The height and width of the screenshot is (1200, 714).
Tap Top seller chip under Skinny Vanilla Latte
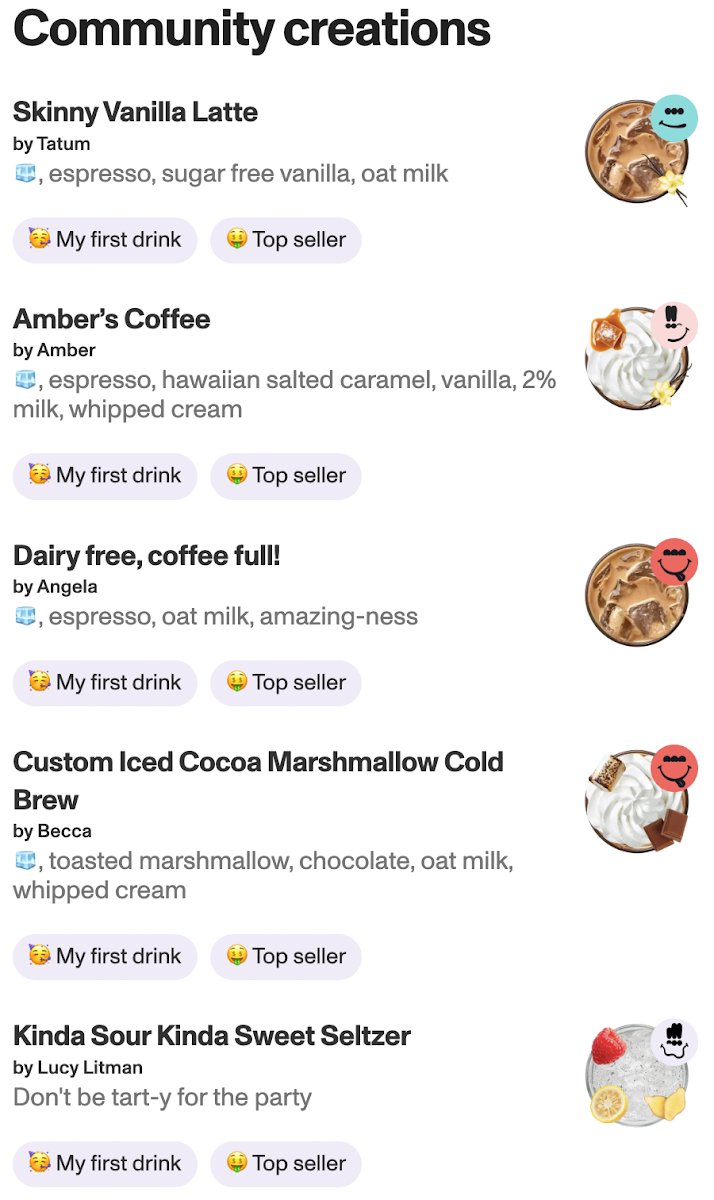pos(286,240)
